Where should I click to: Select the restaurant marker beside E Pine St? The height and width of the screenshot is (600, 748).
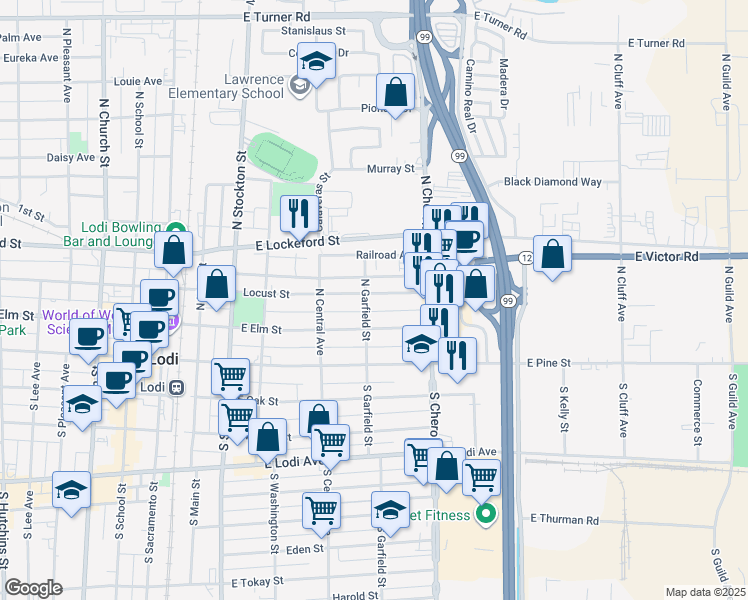click(x=457, y=355)
